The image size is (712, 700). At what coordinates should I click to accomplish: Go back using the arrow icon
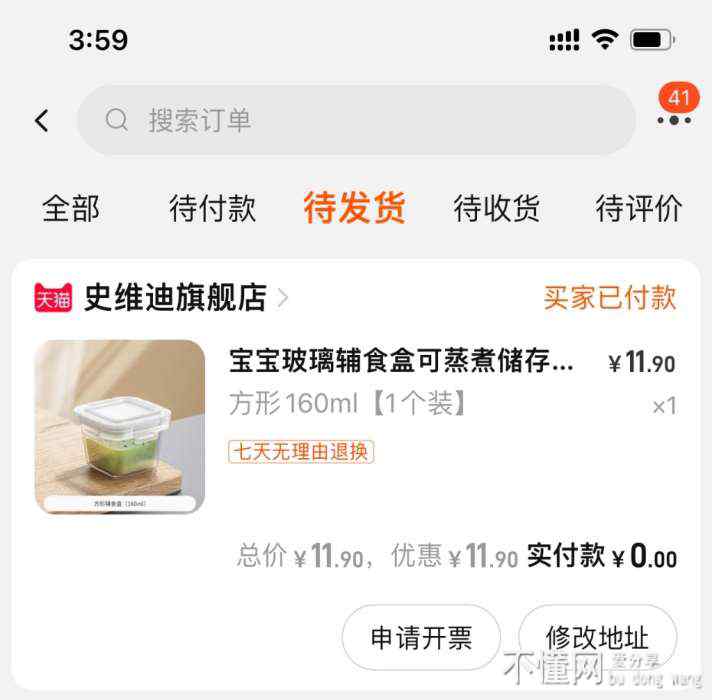(x=41, y=121)
